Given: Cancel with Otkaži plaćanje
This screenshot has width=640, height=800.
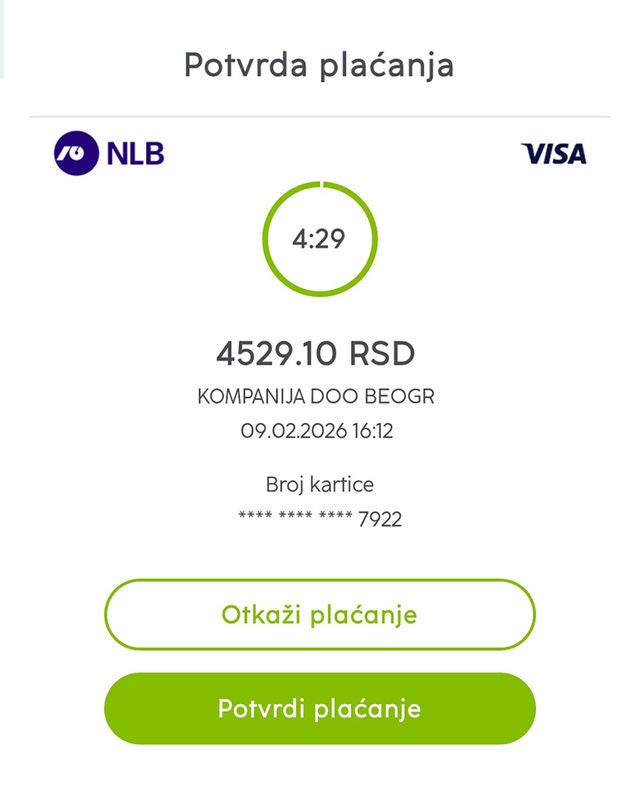Looking at the screenshot, I should point(320,614).
